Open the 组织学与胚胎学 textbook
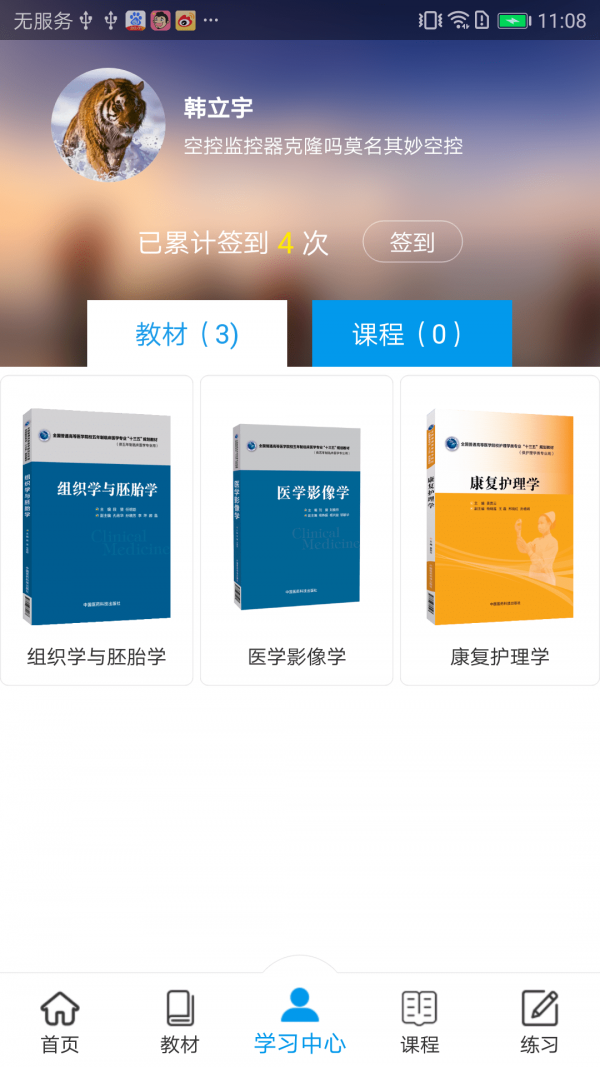The width and height of the screenshot is (600, 1067). pos(97,530)
